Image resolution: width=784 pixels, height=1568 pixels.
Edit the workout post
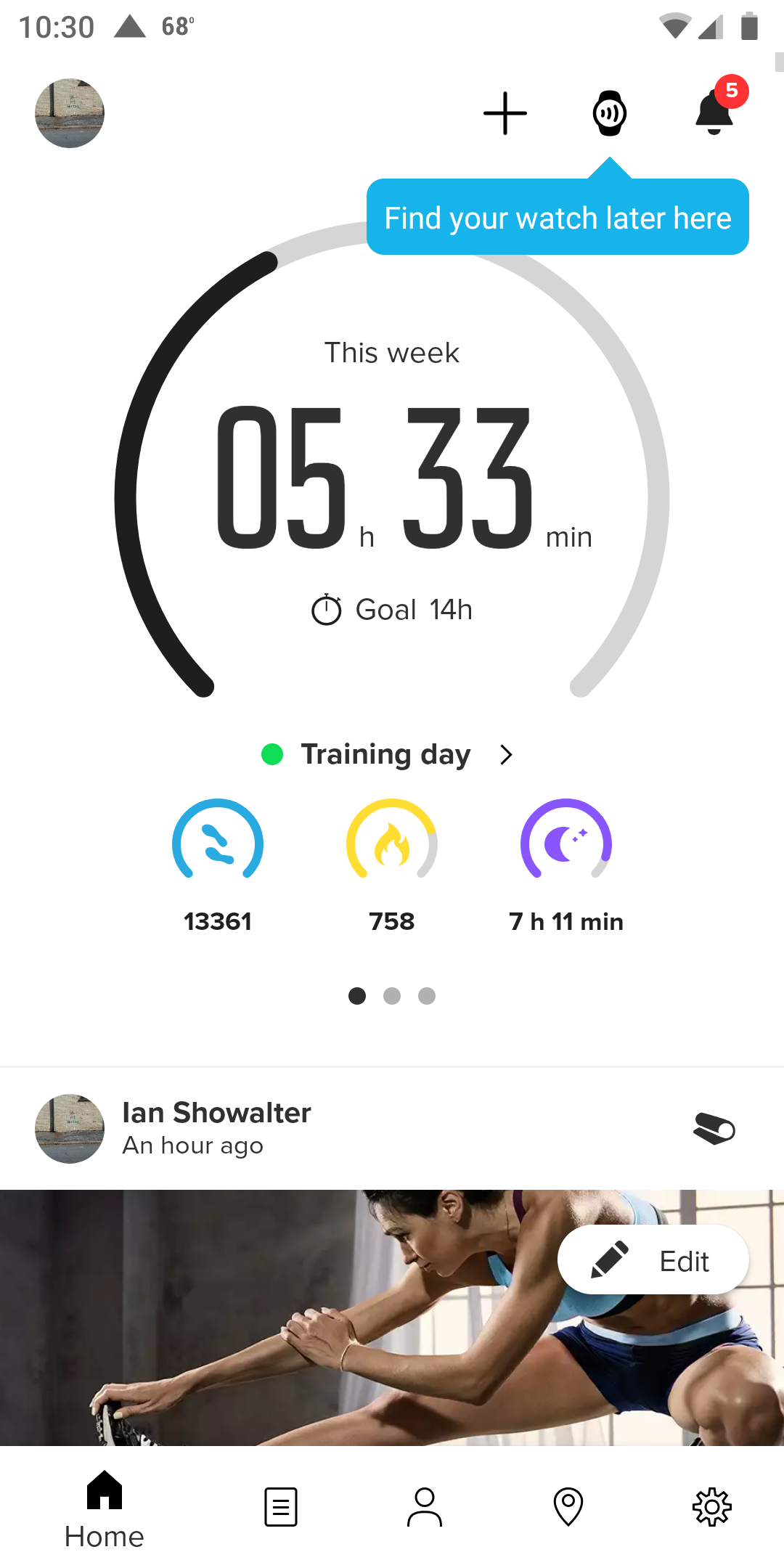tap(653, 1260)
